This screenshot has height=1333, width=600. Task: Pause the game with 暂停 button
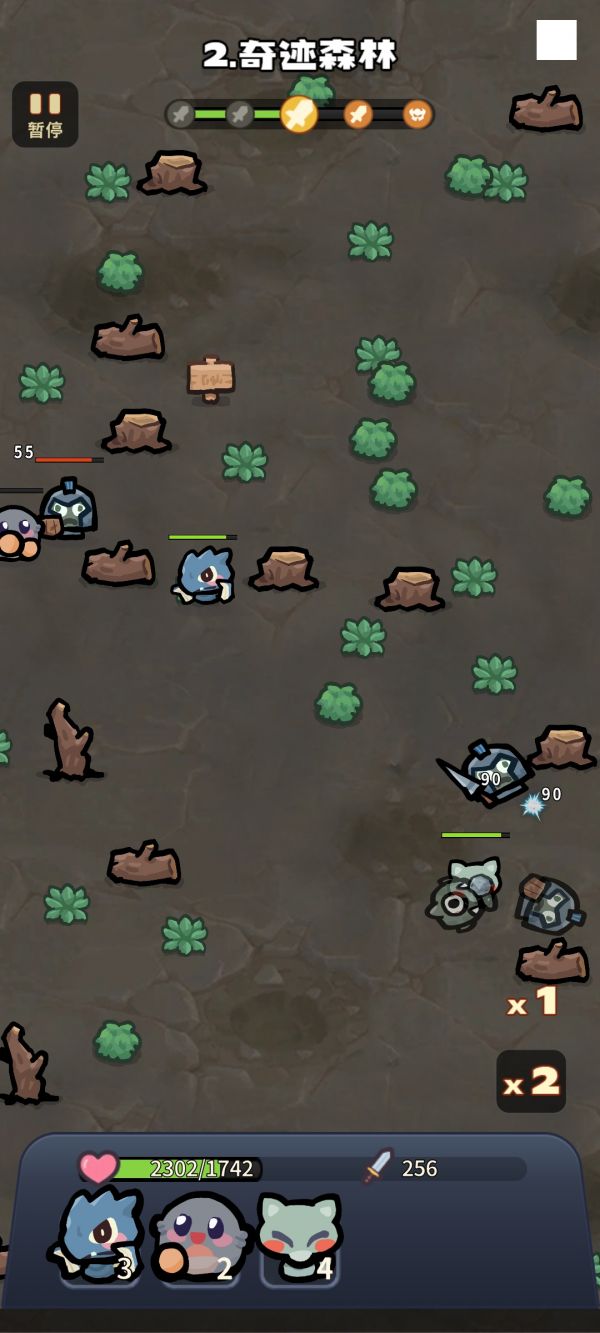(45, 114)
